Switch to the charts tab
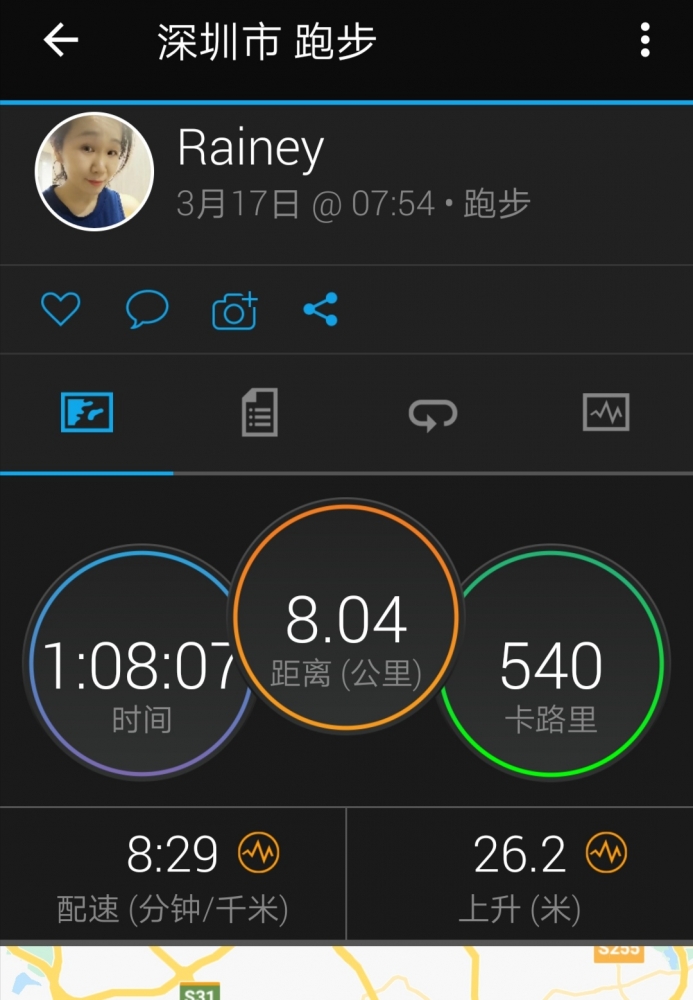The image size is (693, 1000). [606, 412]
